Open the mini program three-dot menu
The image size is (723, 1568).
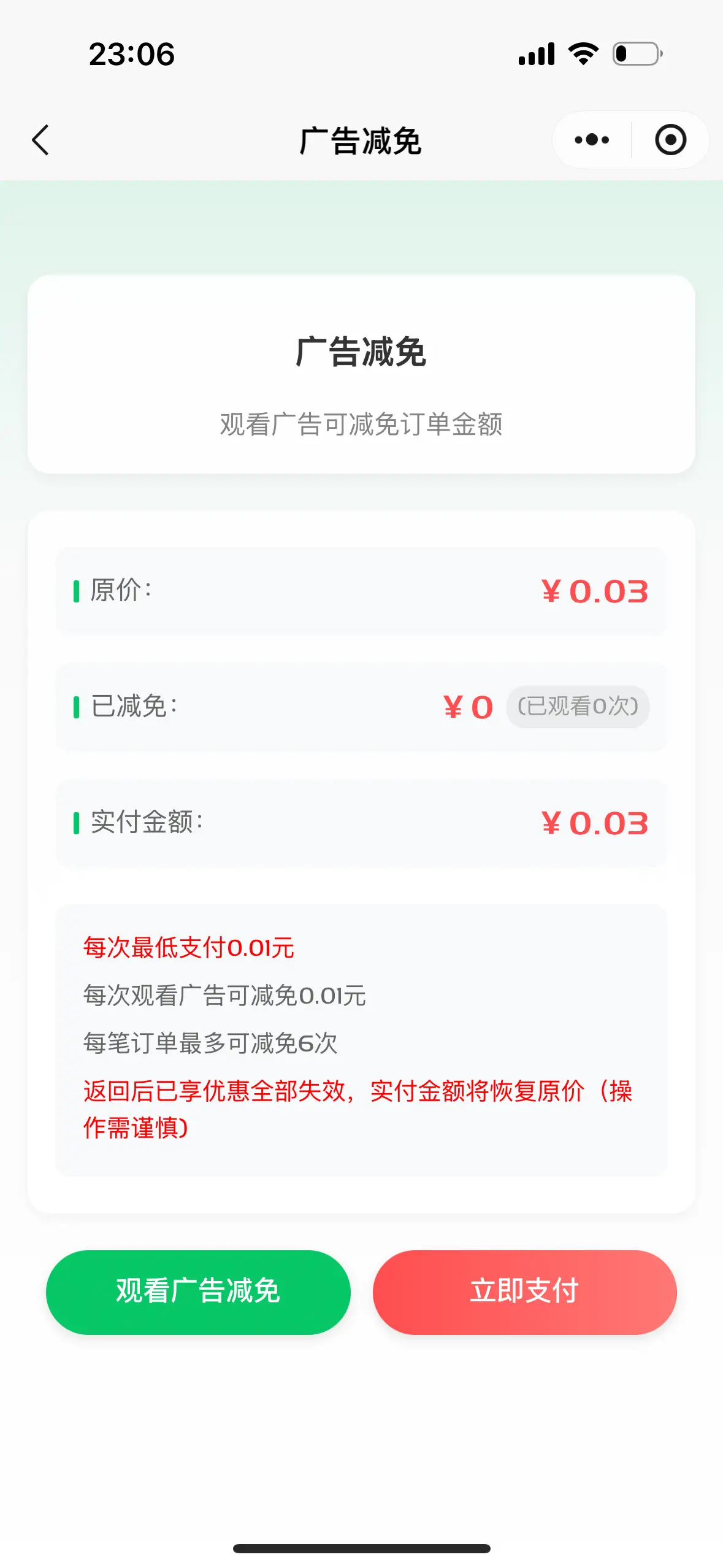(592, 140)
